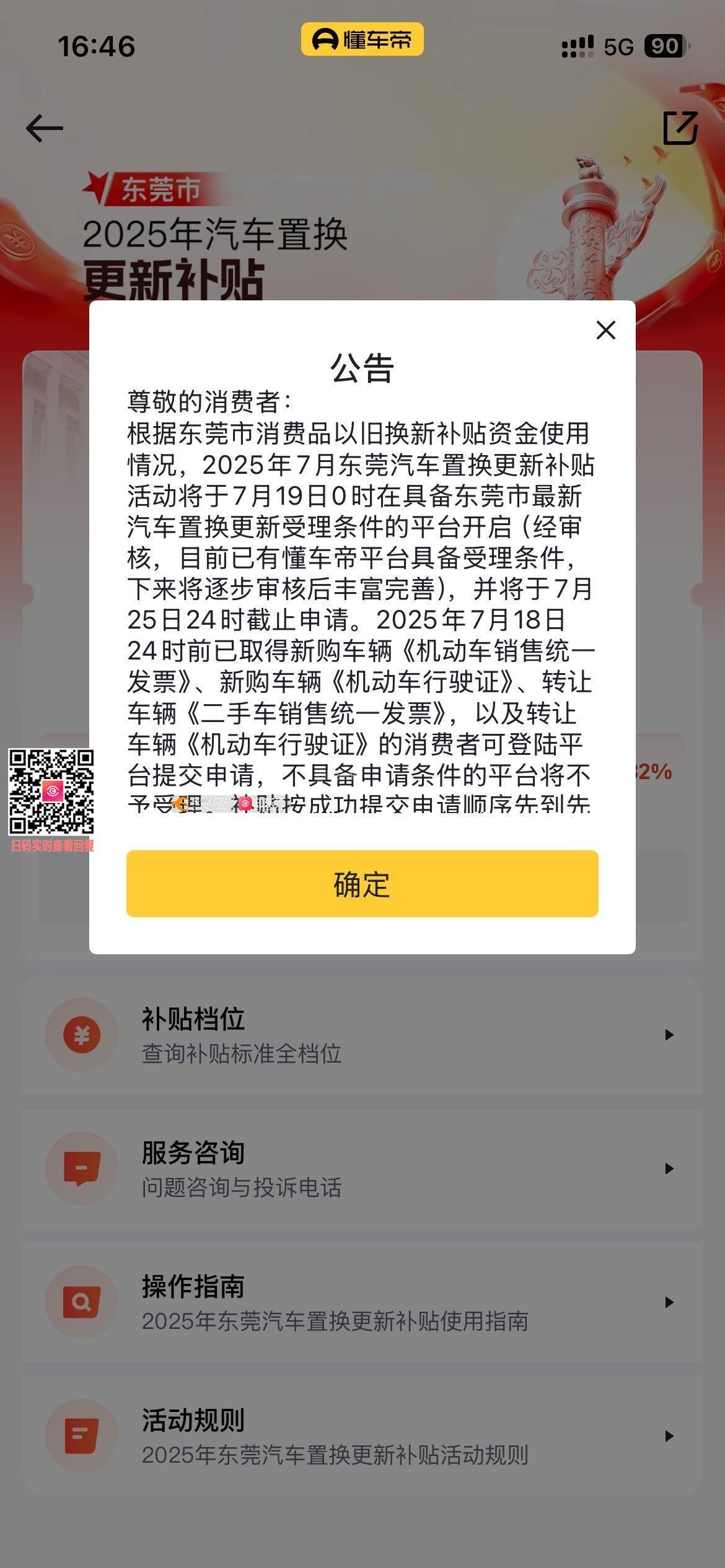725x1568 pixels.
Task: Open 活动规则 activity rules
Action: (x=362, y=1436)
